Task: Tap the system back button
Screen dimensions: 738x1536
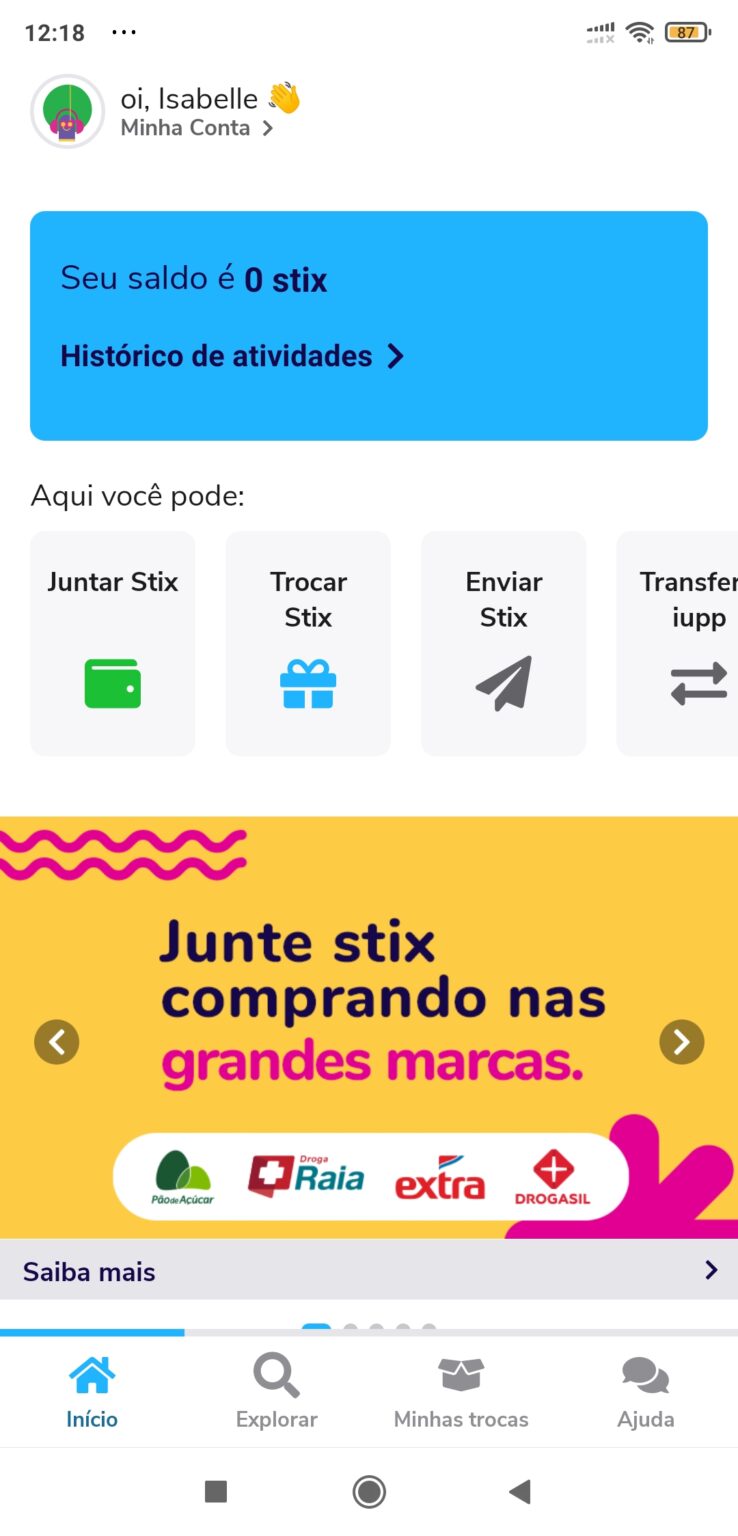Action: 520,1492
